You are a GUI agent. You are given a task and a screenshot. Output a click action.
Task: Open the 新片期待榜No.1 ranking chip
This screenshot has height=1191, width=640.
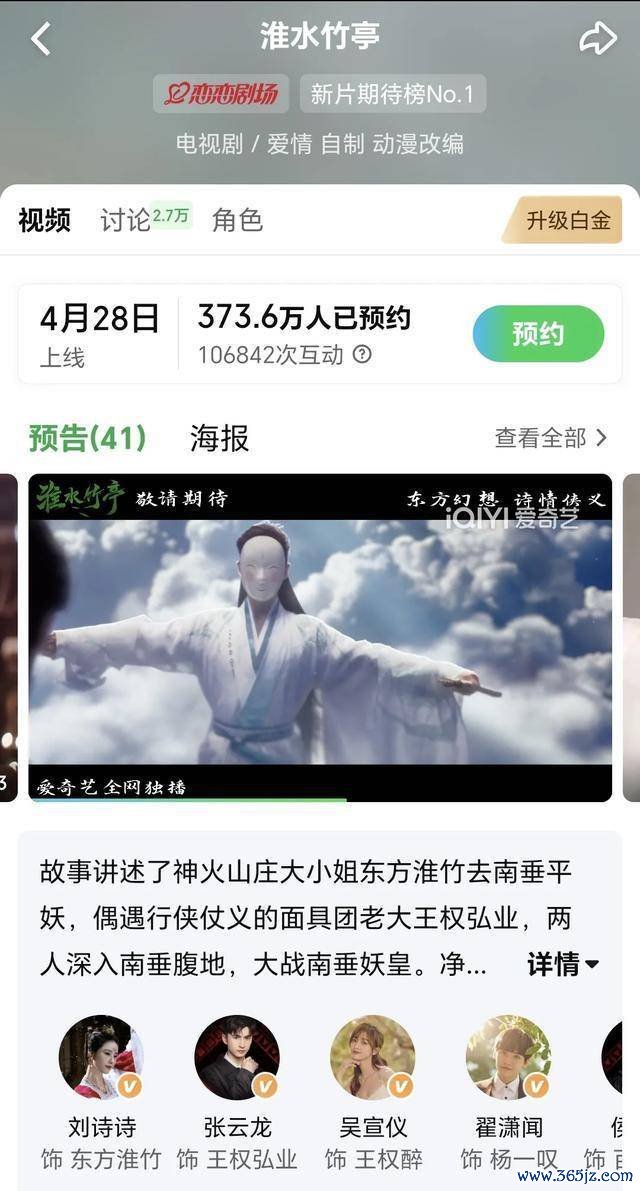(x=393, y=94)
